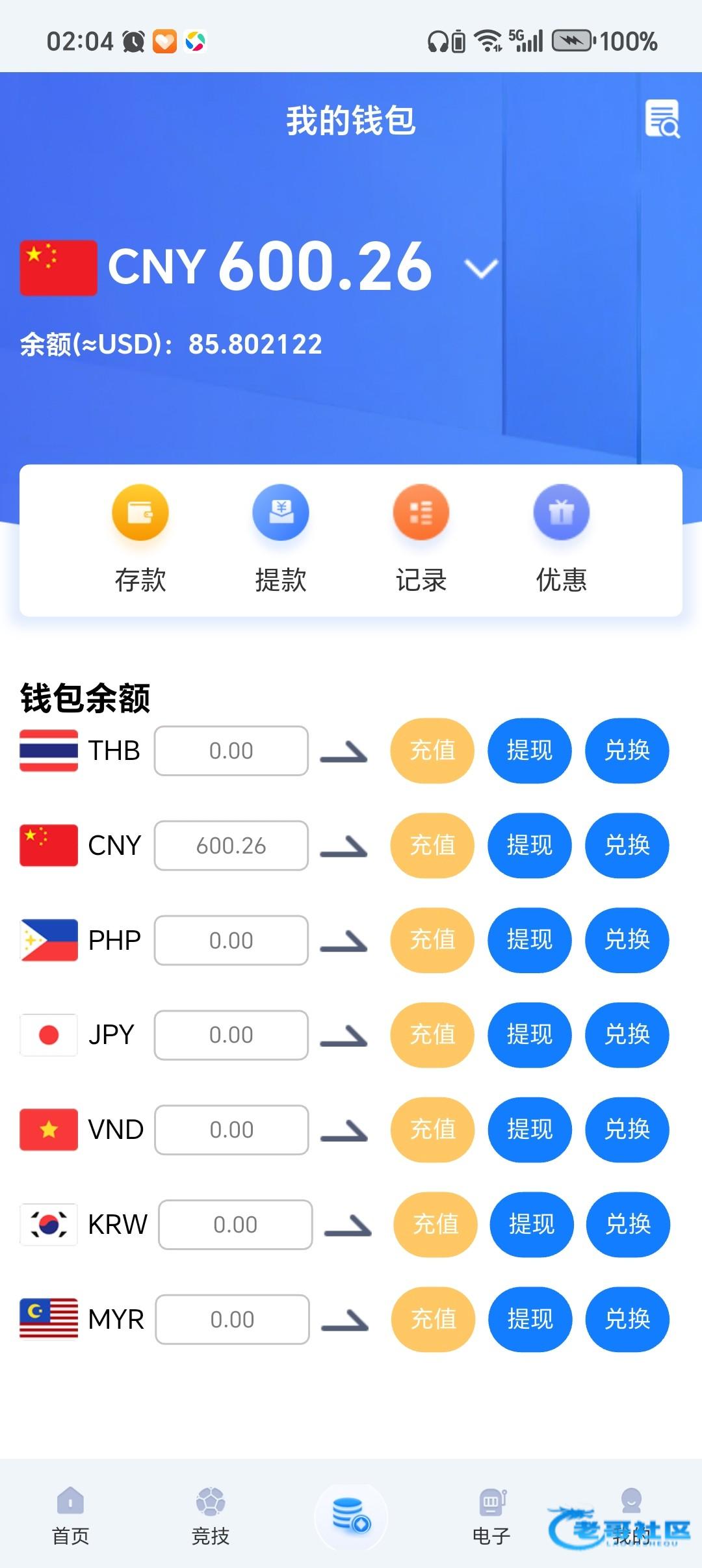Tap 提现 for the CNY wallet
The width and height of the screenshot is (702, 1568).
click(x=530, y=846)
